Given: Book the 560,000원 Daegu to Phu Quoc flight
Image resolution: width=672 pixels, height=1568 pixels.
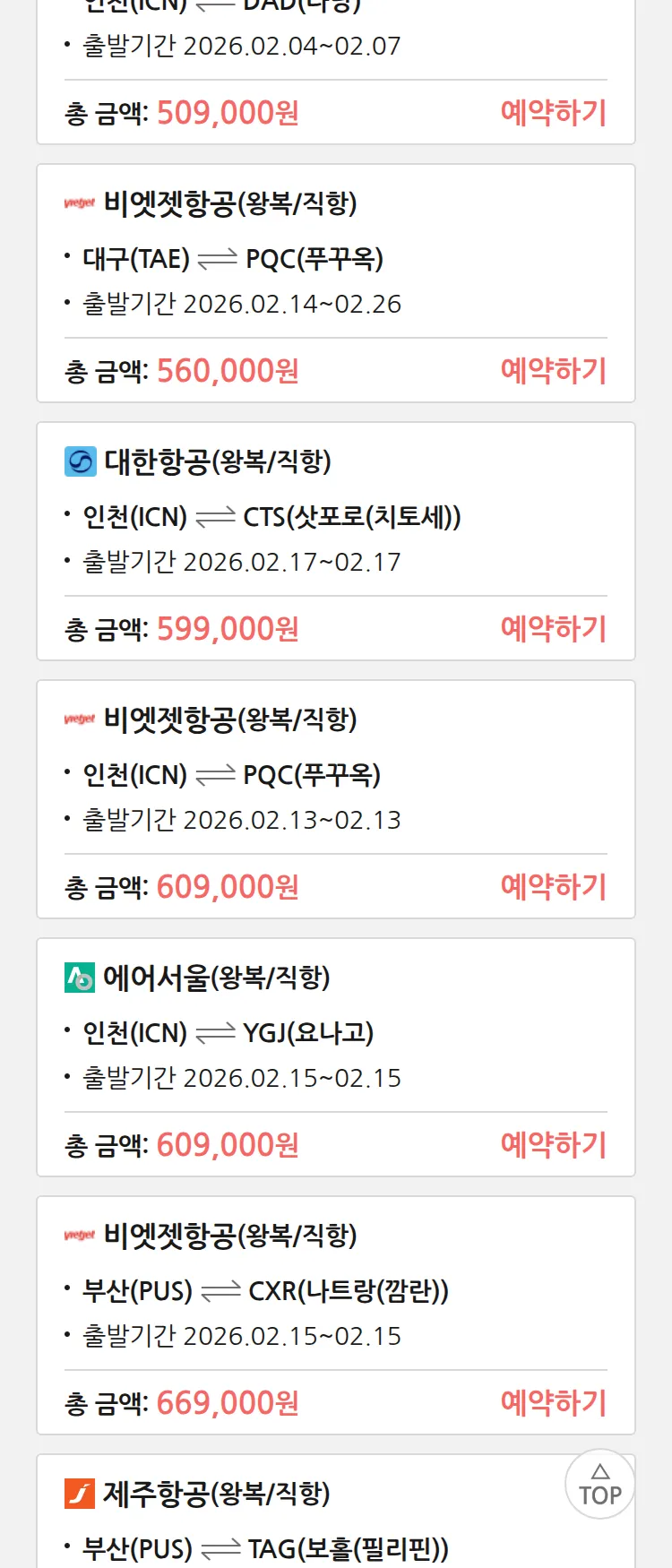Looking at the screenshot, I should [x=553, y=371].
